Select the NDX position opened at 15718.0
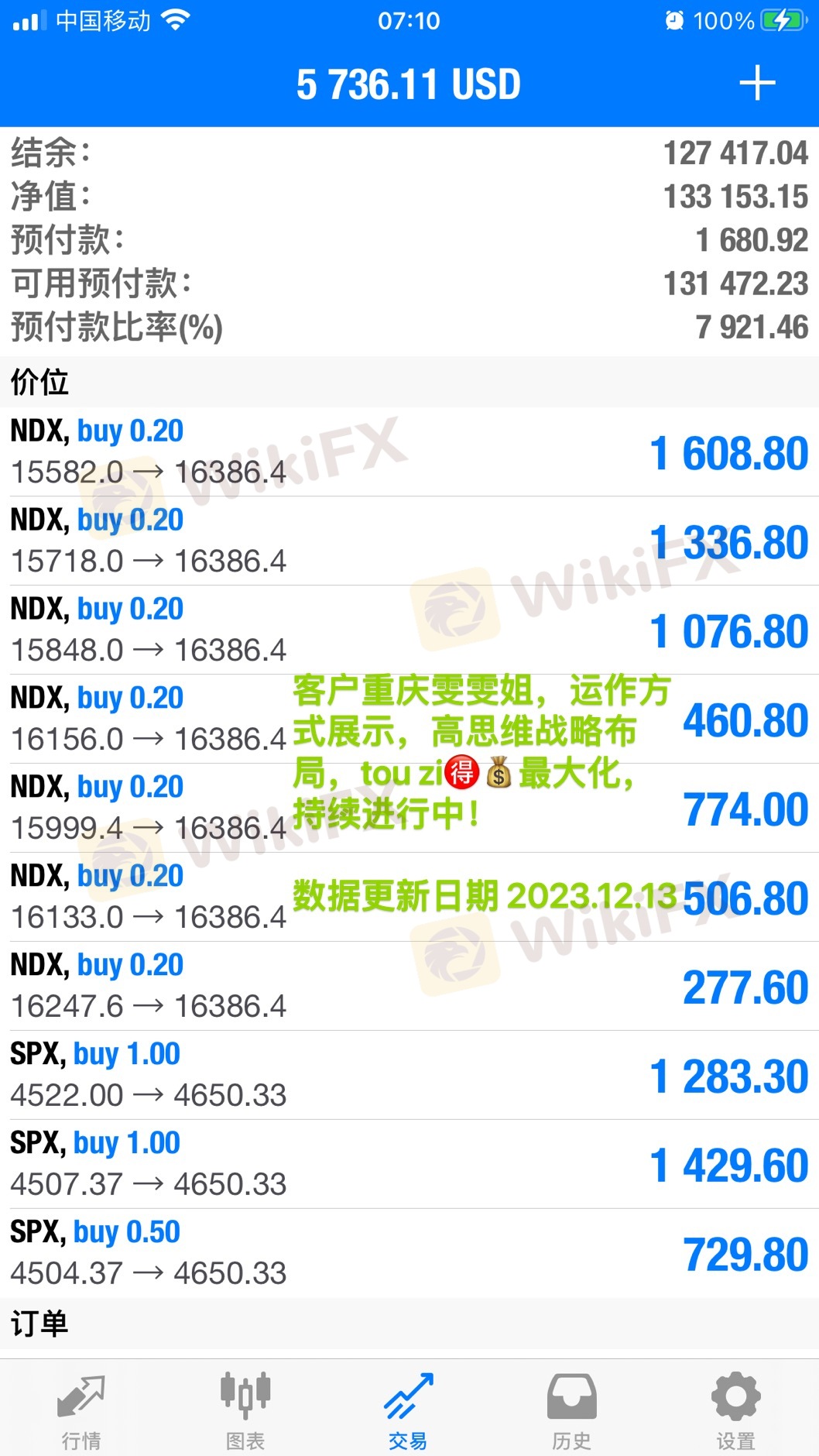 coord(409,541)
